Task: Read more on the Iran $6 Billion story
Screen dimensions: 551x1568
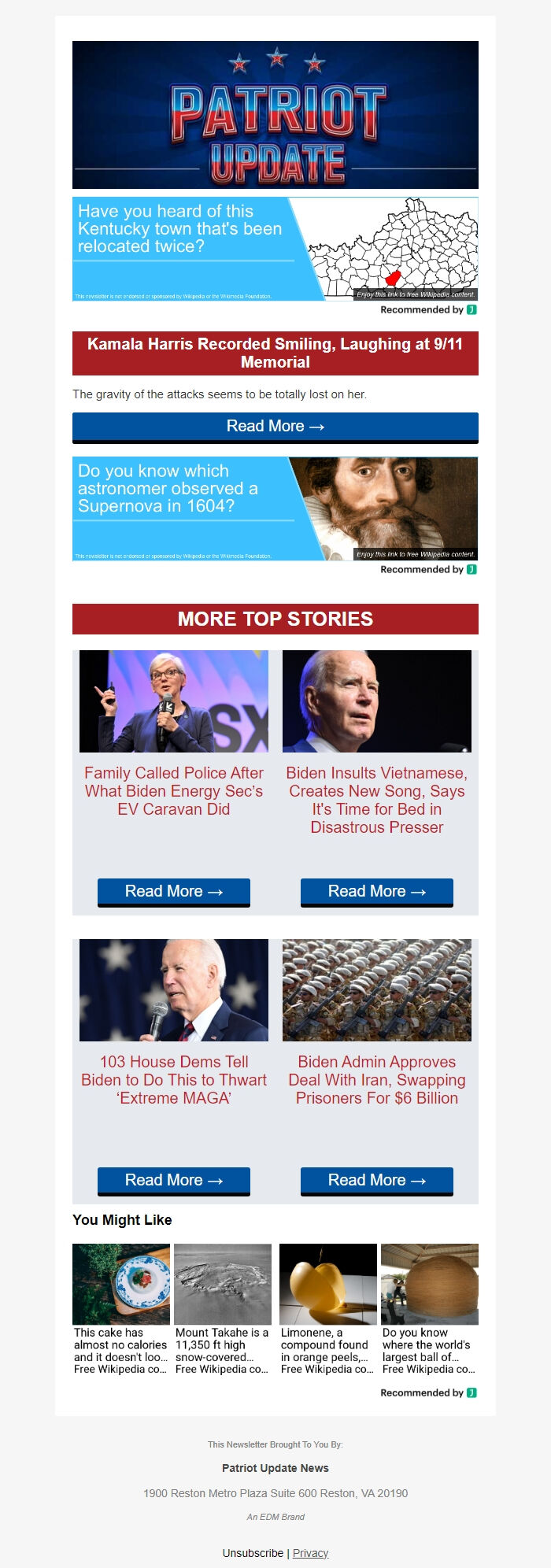Action: pyautogui.click(x=376, y=1181)
